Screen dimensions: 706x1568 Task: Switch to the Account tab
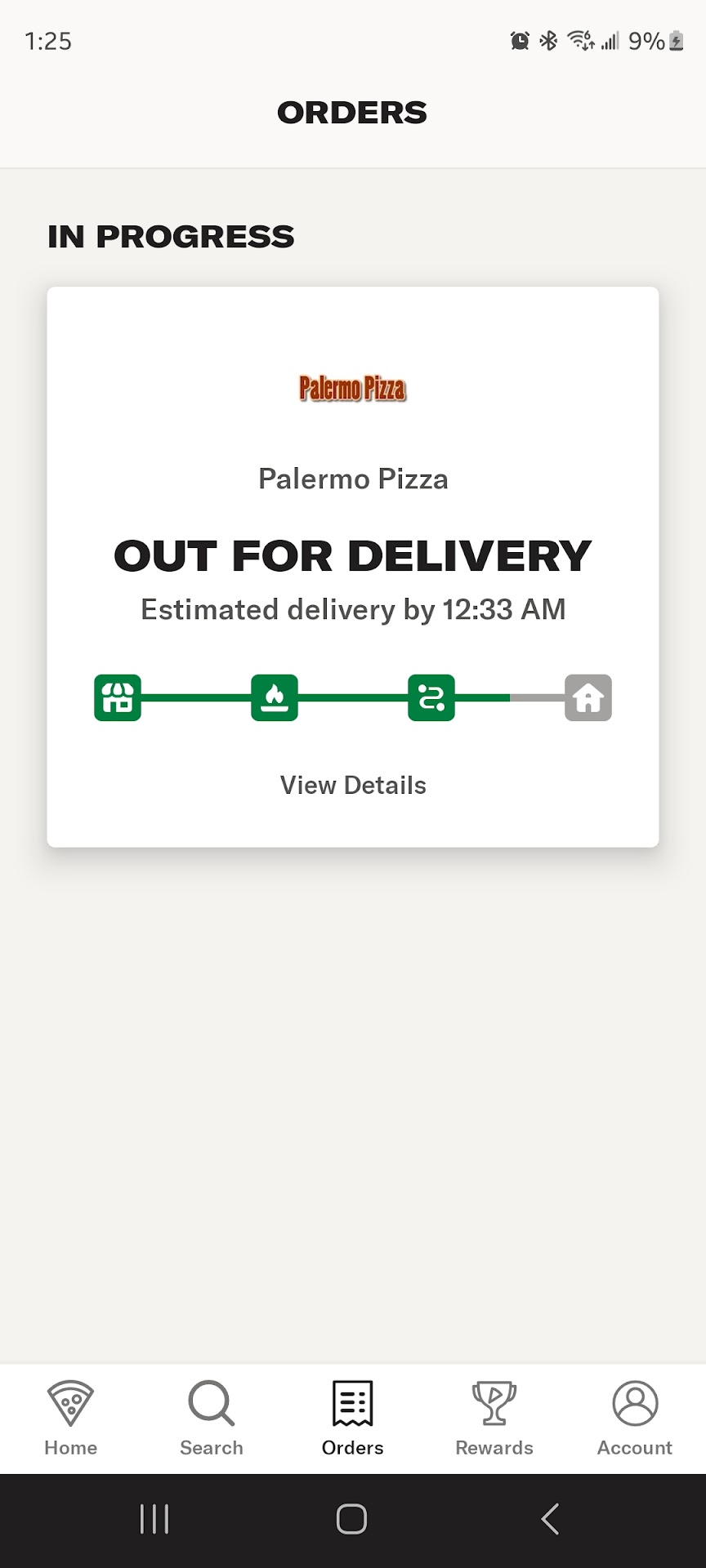click(x=635, y=1419)
